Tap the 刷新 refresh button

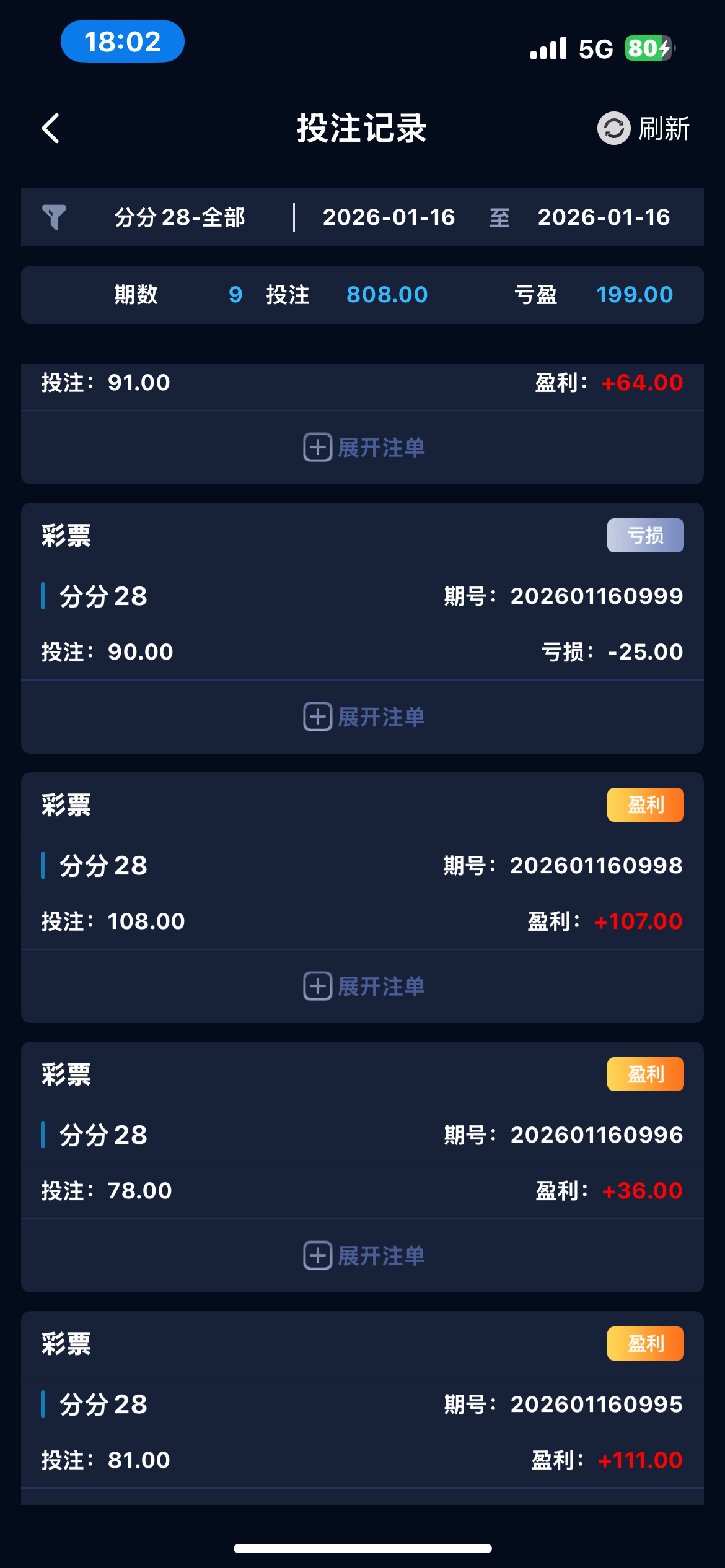tap(643, 128)
